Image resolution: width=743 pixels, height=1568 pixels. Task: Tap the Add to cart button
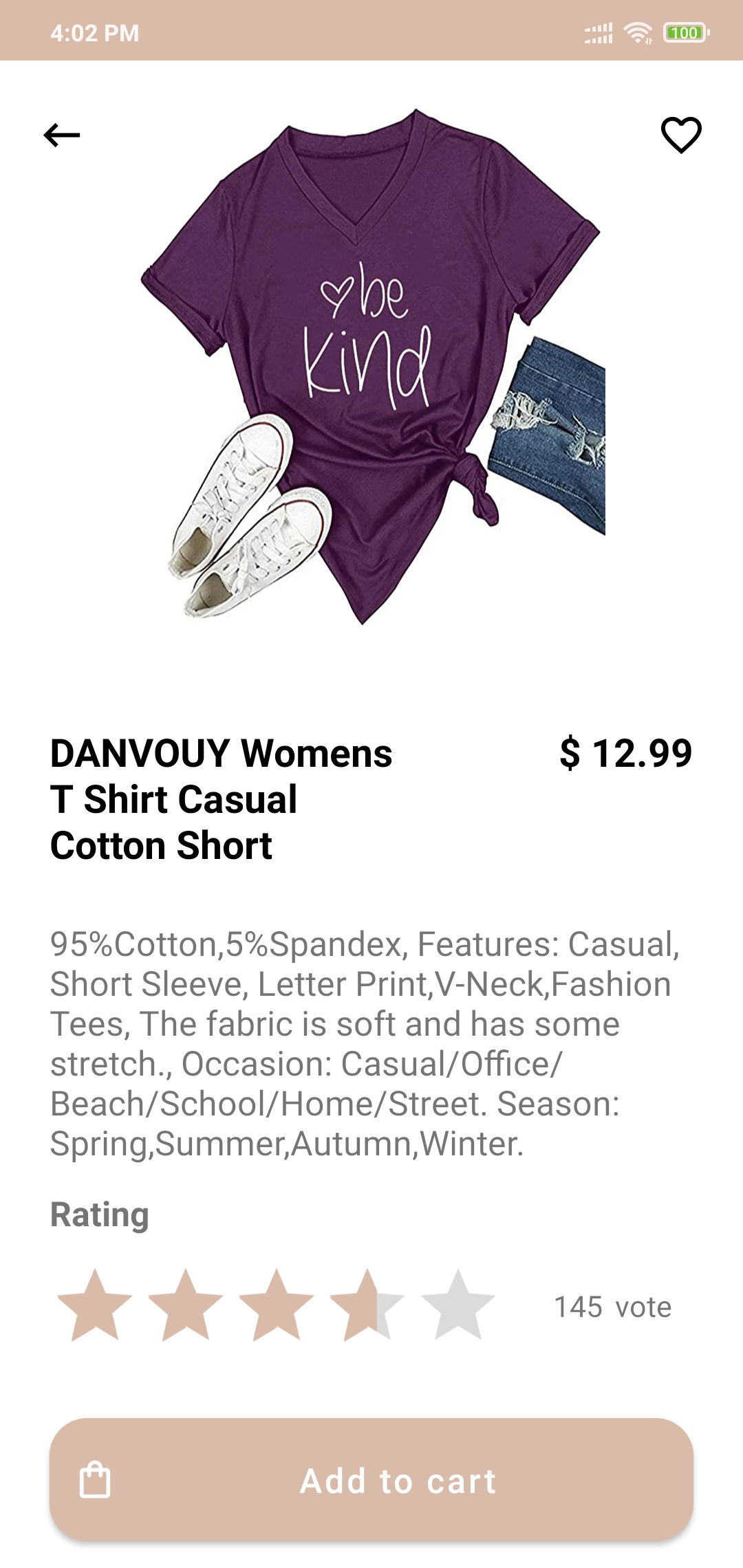coord(371,1480)
